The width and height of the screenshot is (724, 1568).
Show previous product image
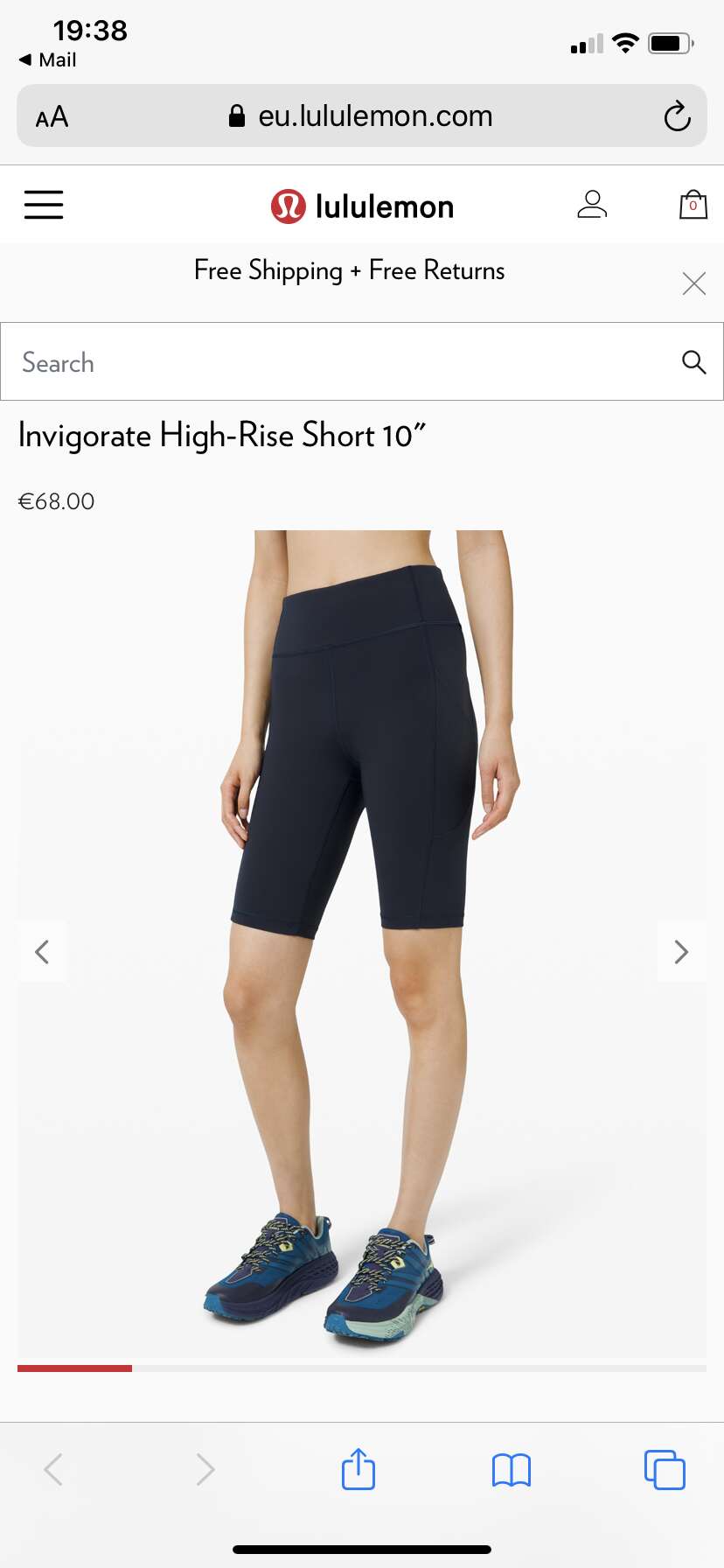click(x=42, y=951)
